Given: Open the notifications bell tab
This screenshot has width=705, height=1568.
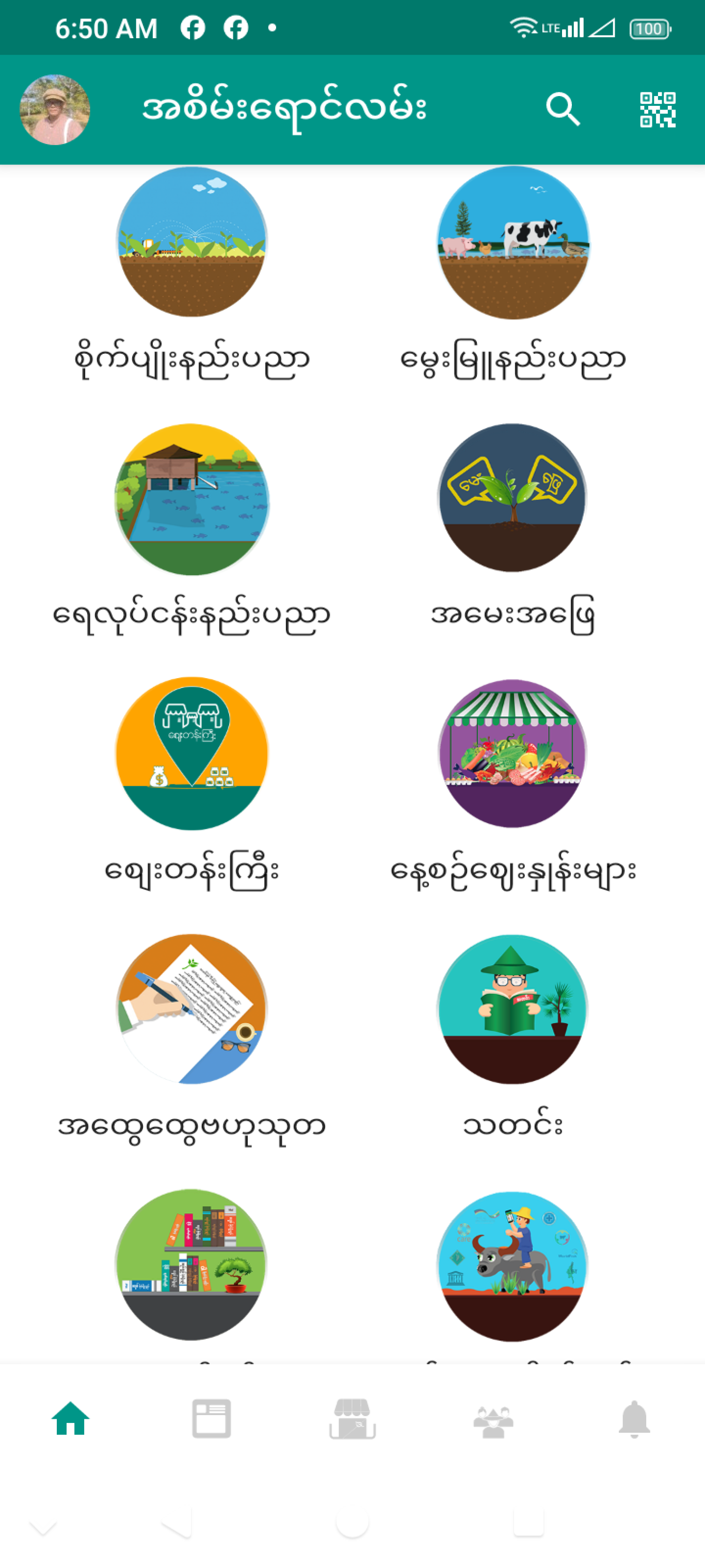Looking at the screenshot, I should (x=634, y=1419).
